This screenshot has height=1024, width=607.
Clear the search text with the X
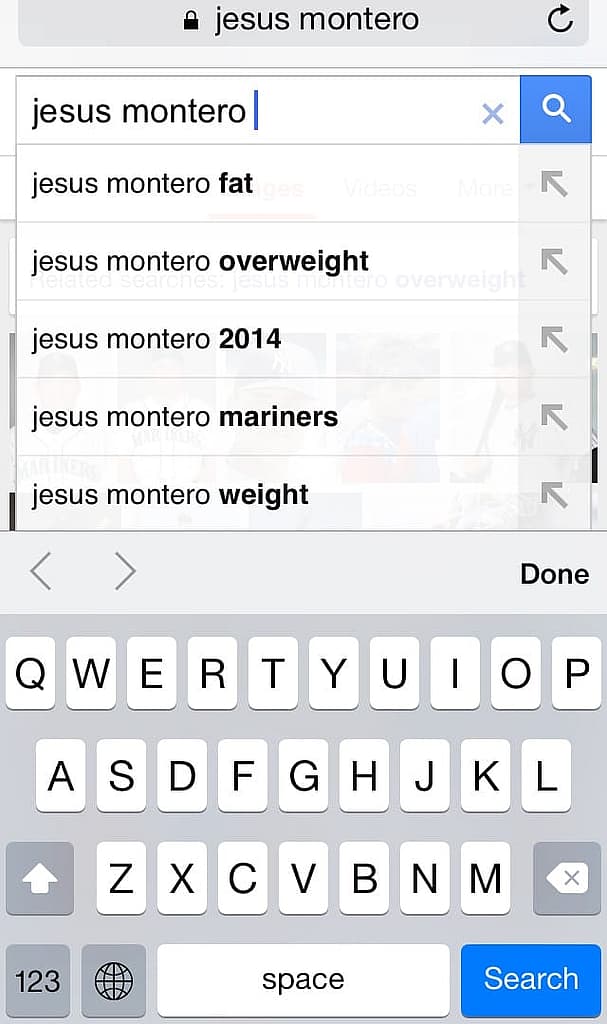point(493,114)
